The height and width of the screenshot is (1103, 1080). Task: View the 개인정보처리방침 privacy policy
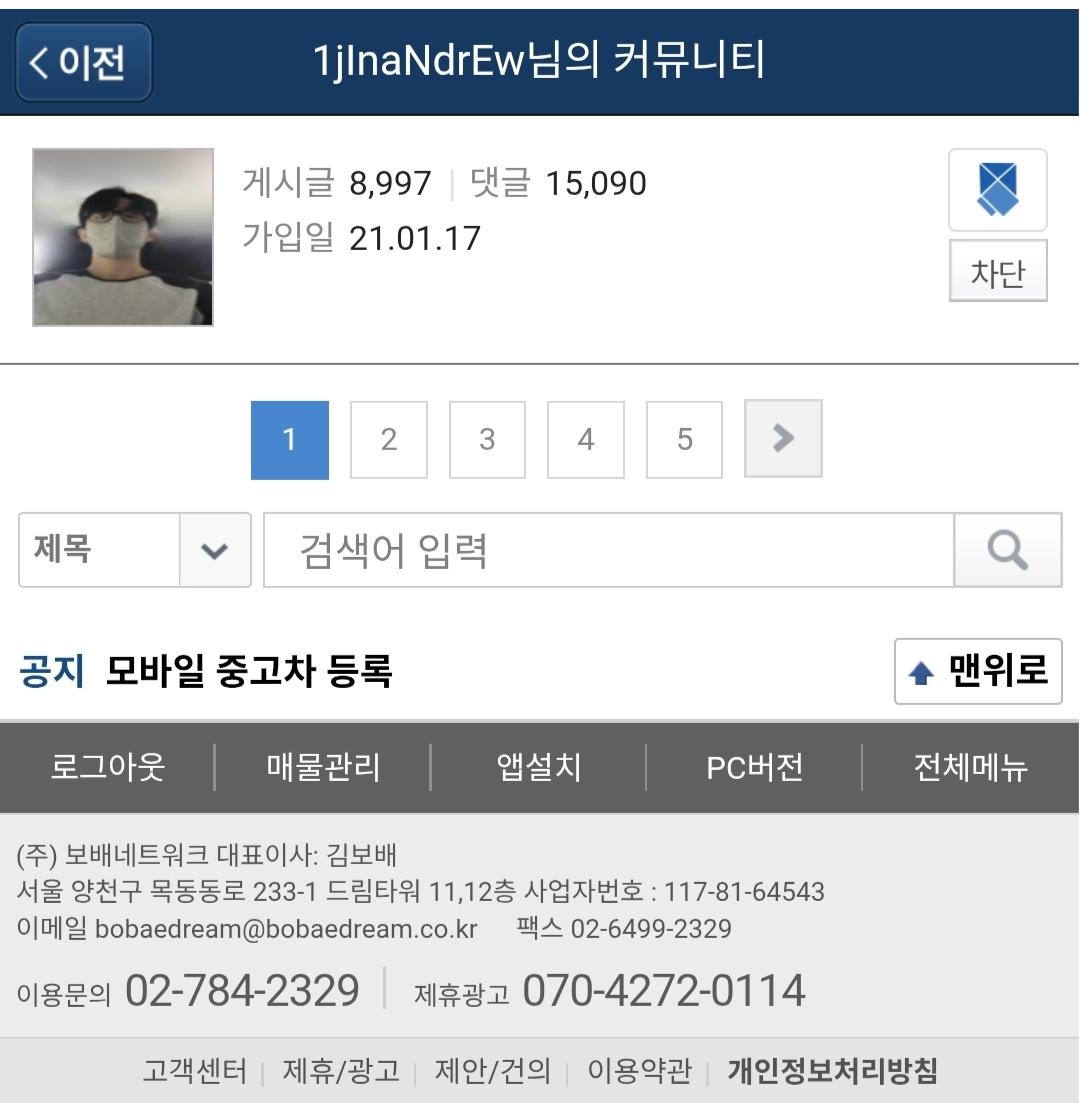point(832,1071)
